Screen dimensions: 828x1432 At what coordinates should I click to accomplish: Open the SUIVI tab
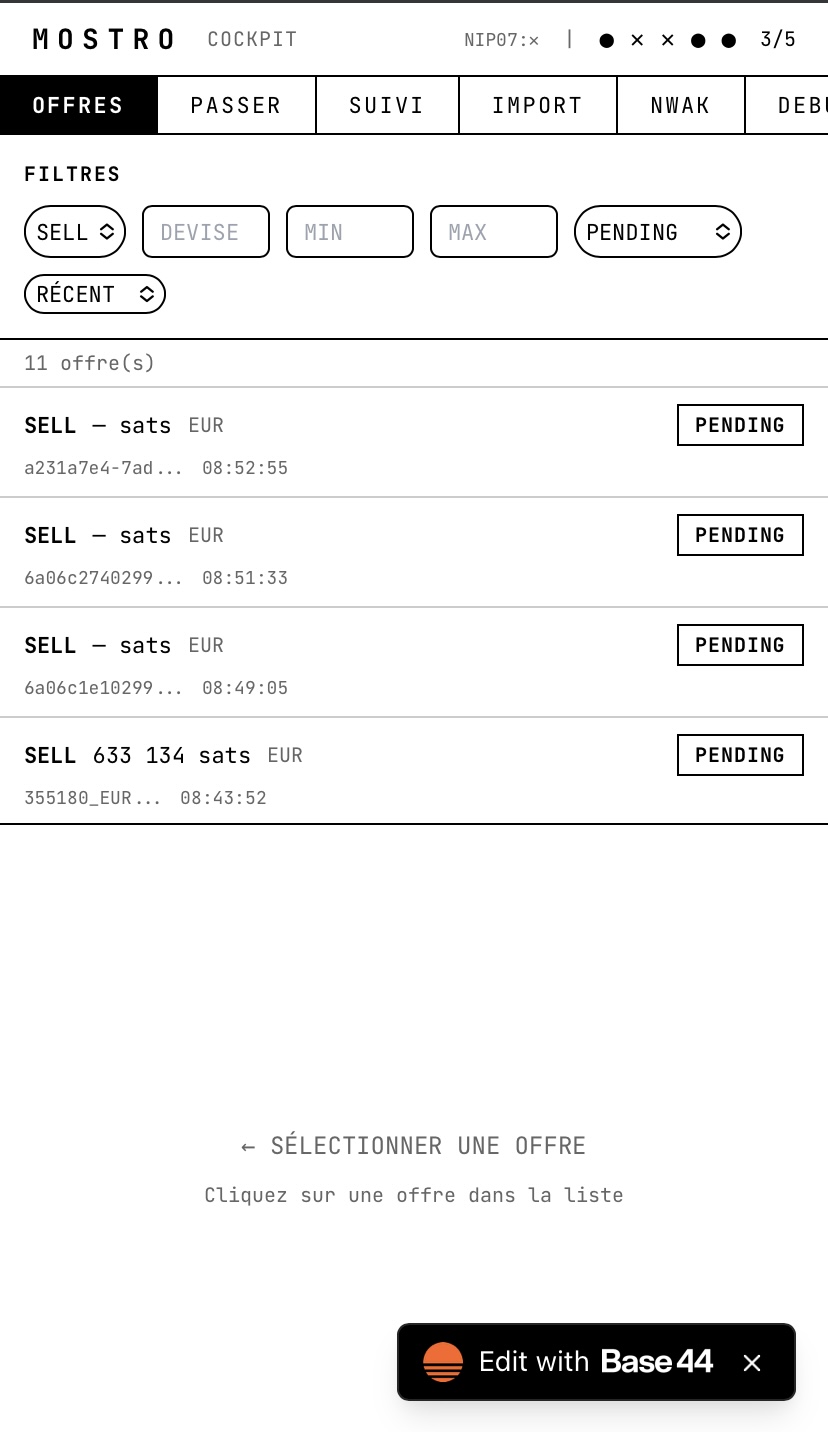(x=387, y=105)
